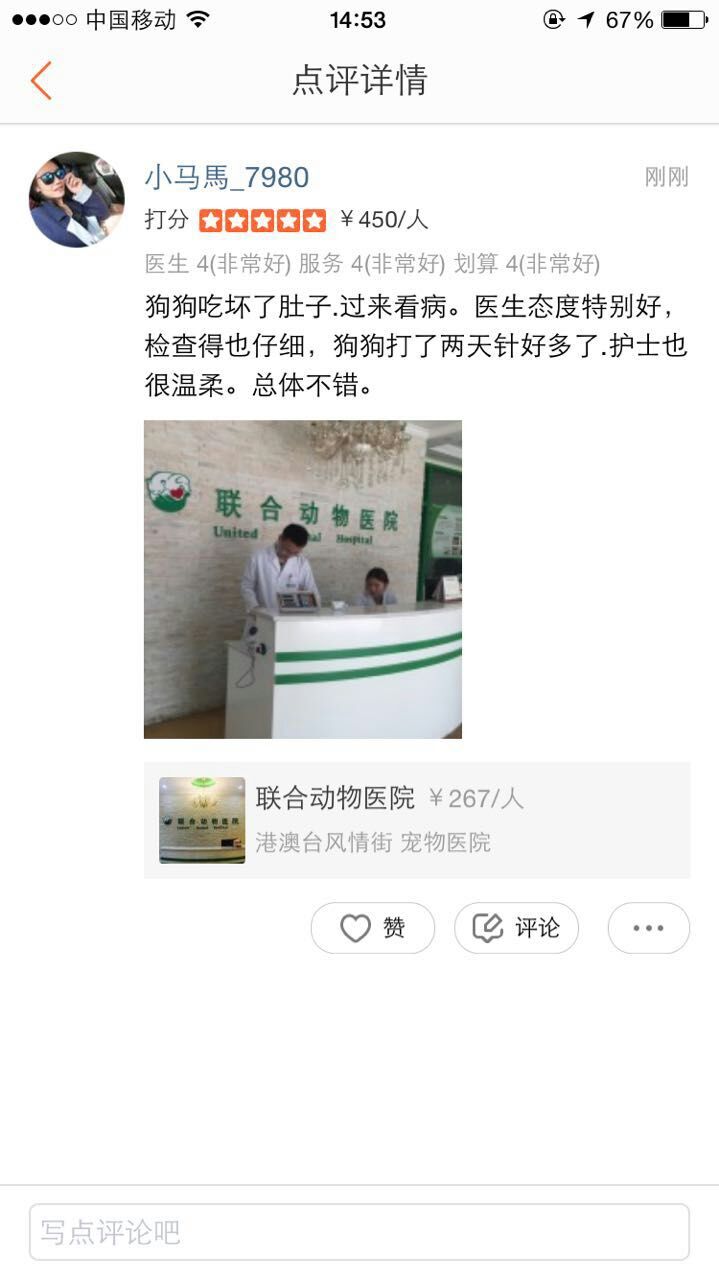This screenshot has height=1280, width=719.
Task: Go back using the orange arrow
Action: pos(41,80)
